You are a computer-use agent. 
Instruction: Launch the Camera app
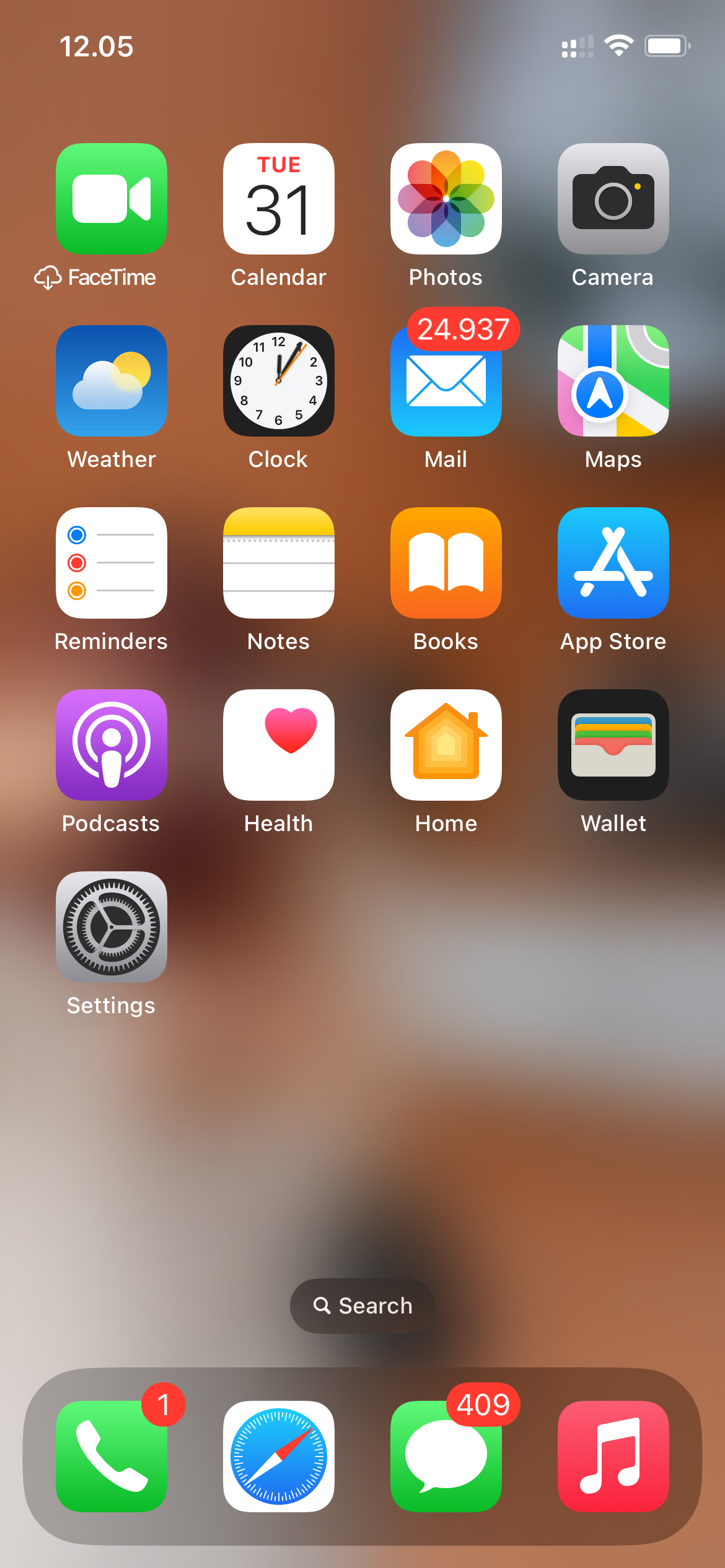coord(613,199)
